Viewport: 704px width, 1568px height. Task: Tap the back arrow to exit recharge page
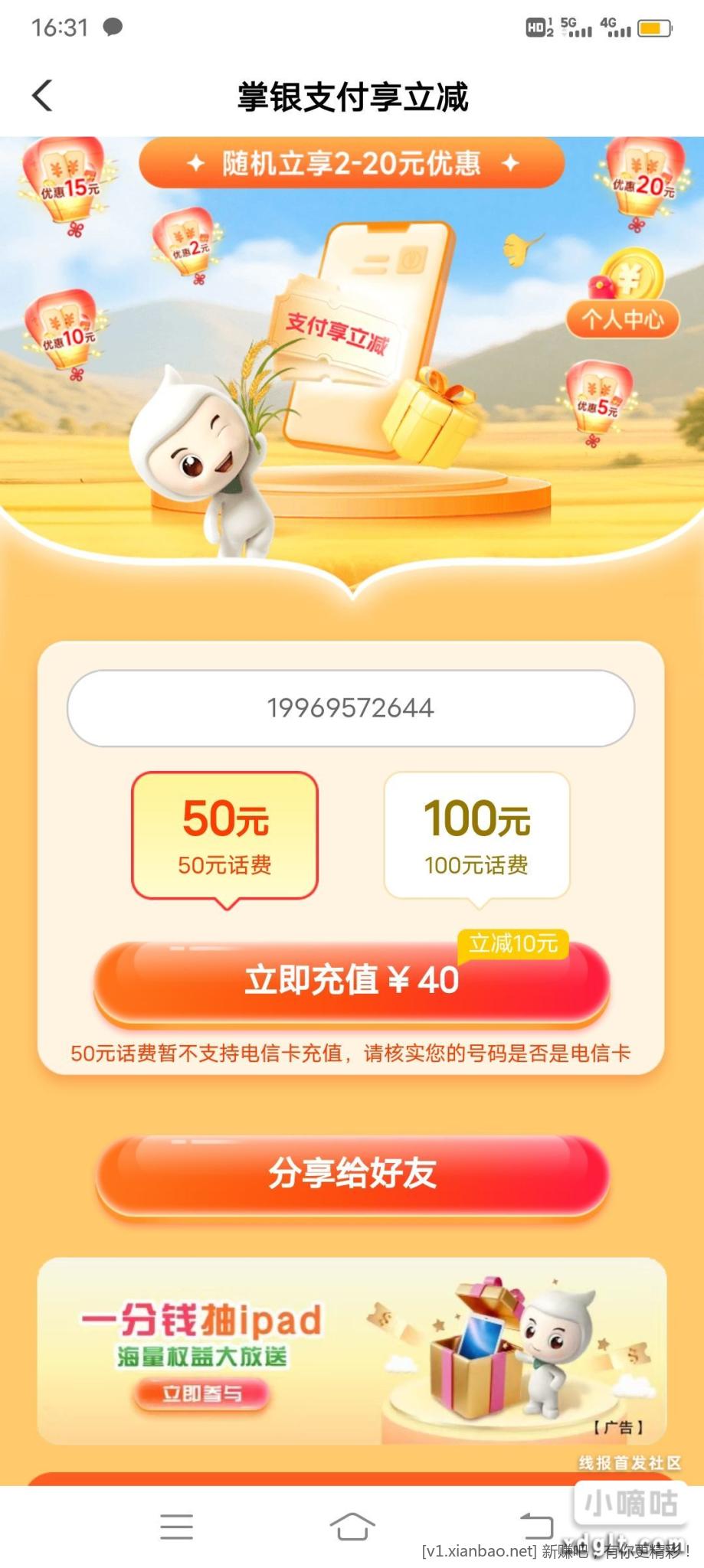(x=42, y=96)
